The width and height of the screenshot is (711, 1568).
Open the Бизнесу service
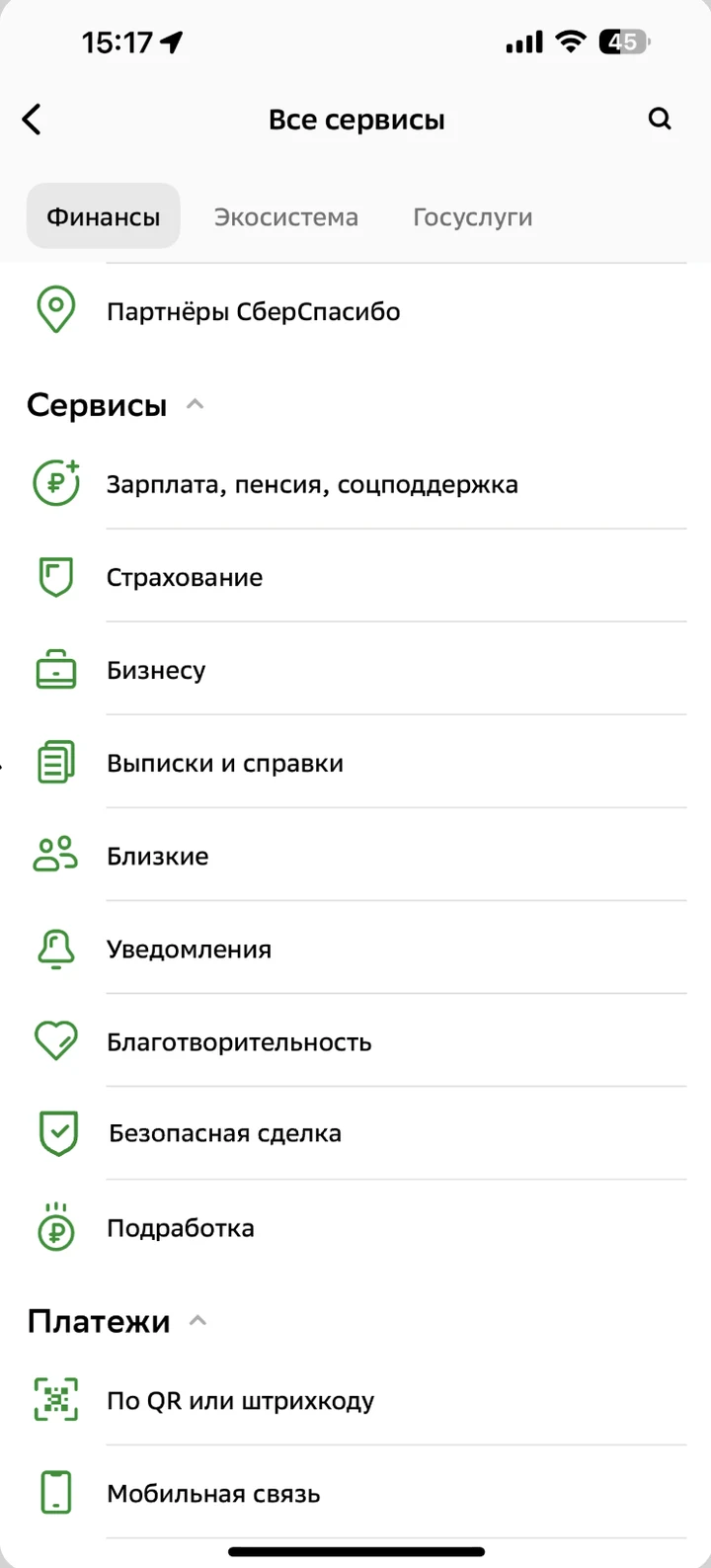[355, 670]
